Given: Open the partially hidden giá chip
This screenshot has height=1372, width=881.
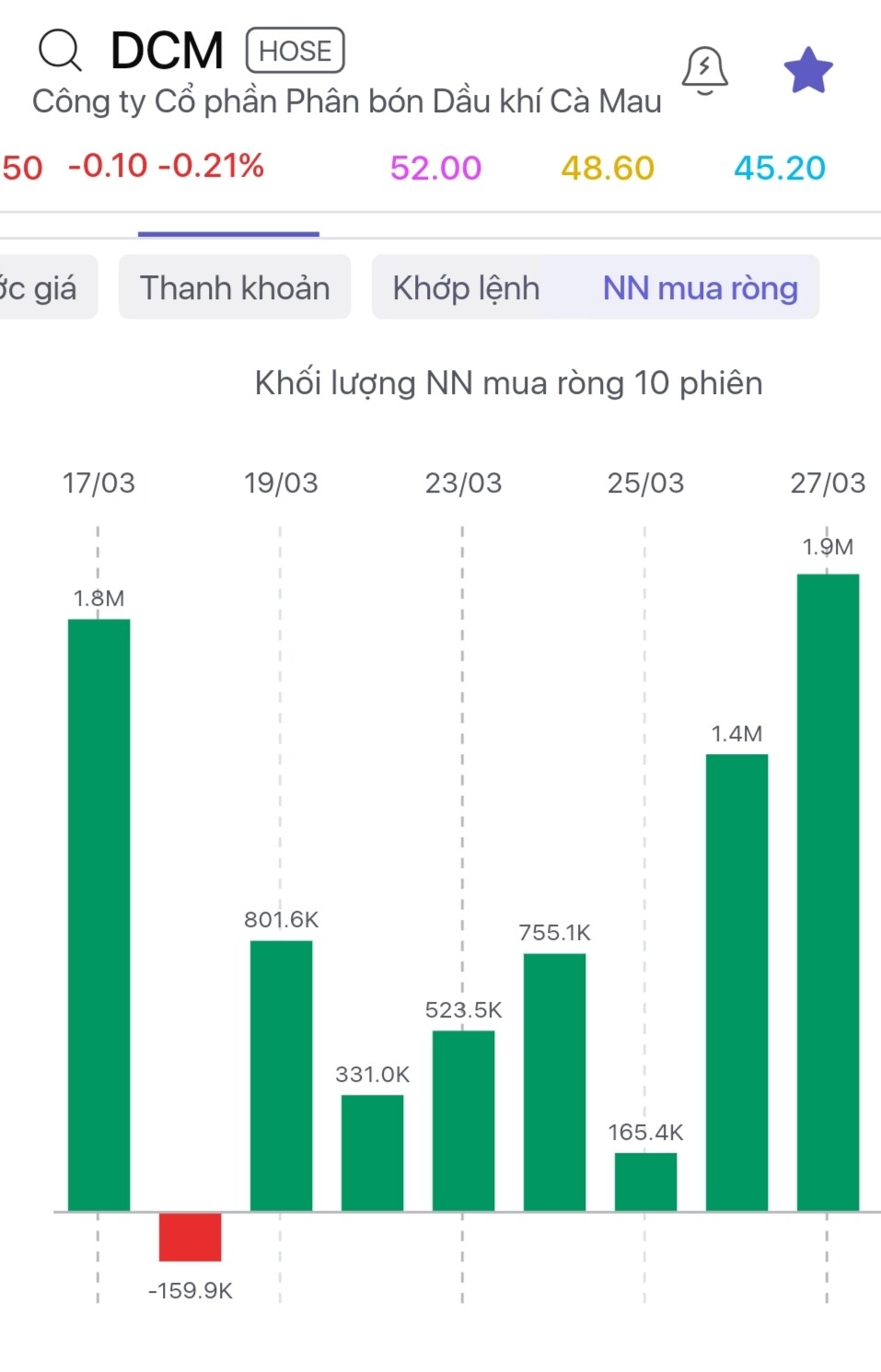Looking at the screenshot, I should [41, 287].
